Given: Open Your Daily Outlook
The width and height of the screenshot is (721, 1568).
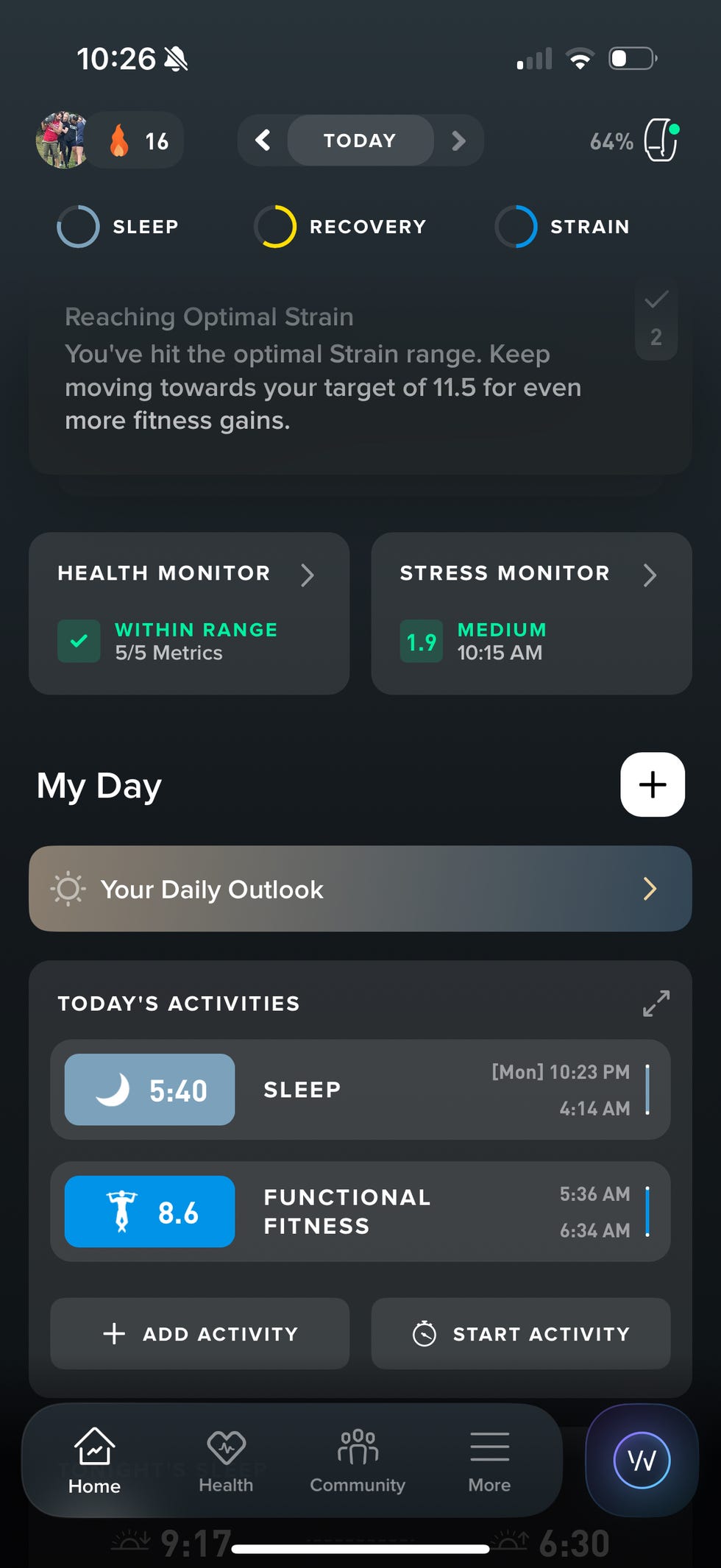Looking at the screenshot, I should pyautogui.click(x=360, y=889).
